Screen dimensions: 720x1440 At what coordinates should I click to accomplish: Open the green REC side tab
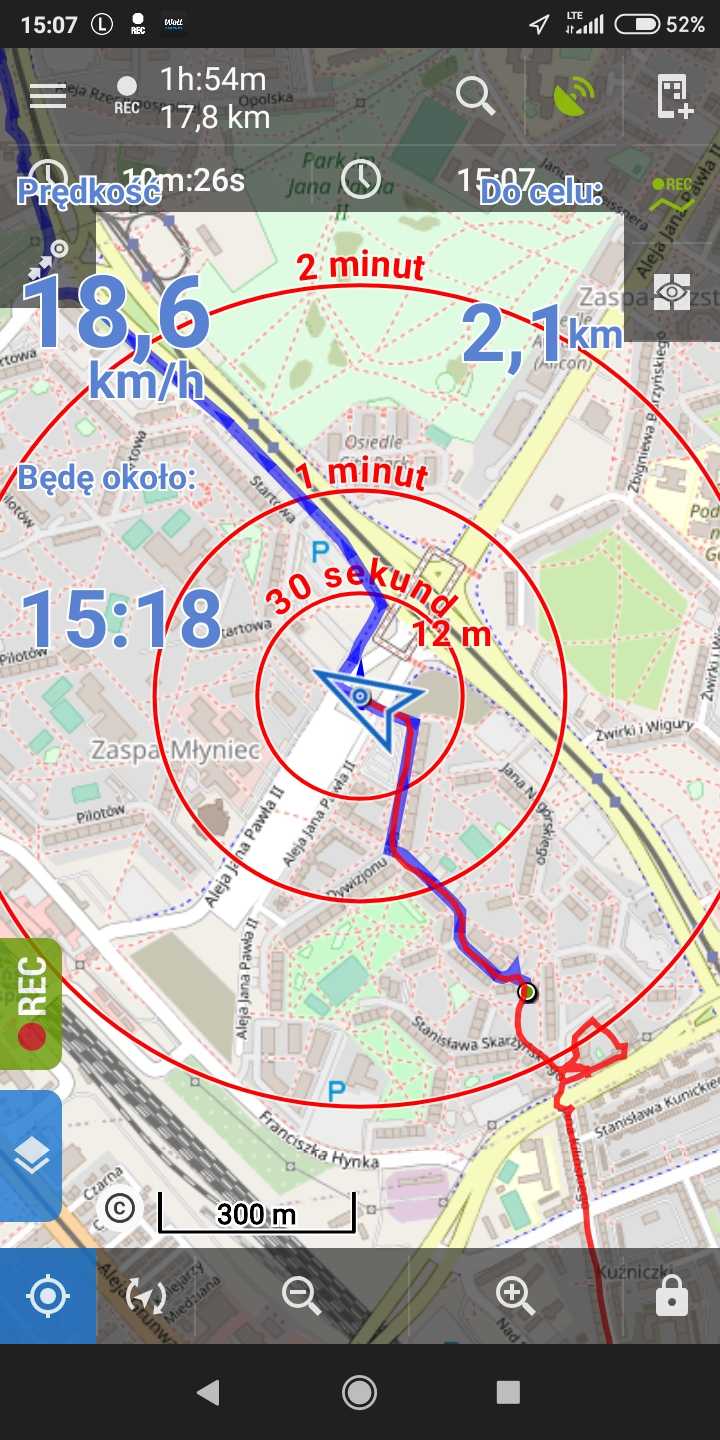coord(31,1004)
